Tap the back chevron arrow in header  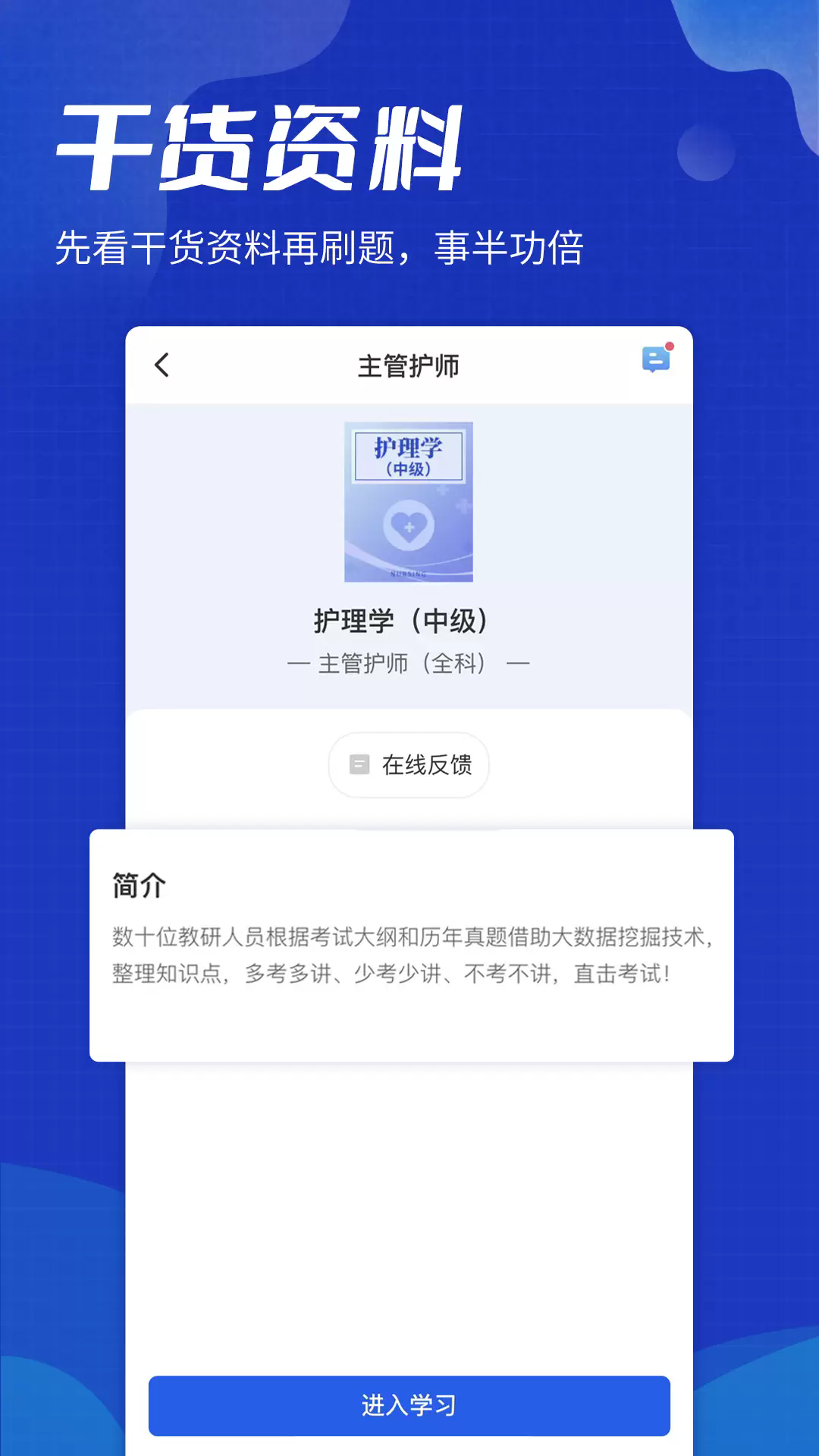[x=162, y=364]
